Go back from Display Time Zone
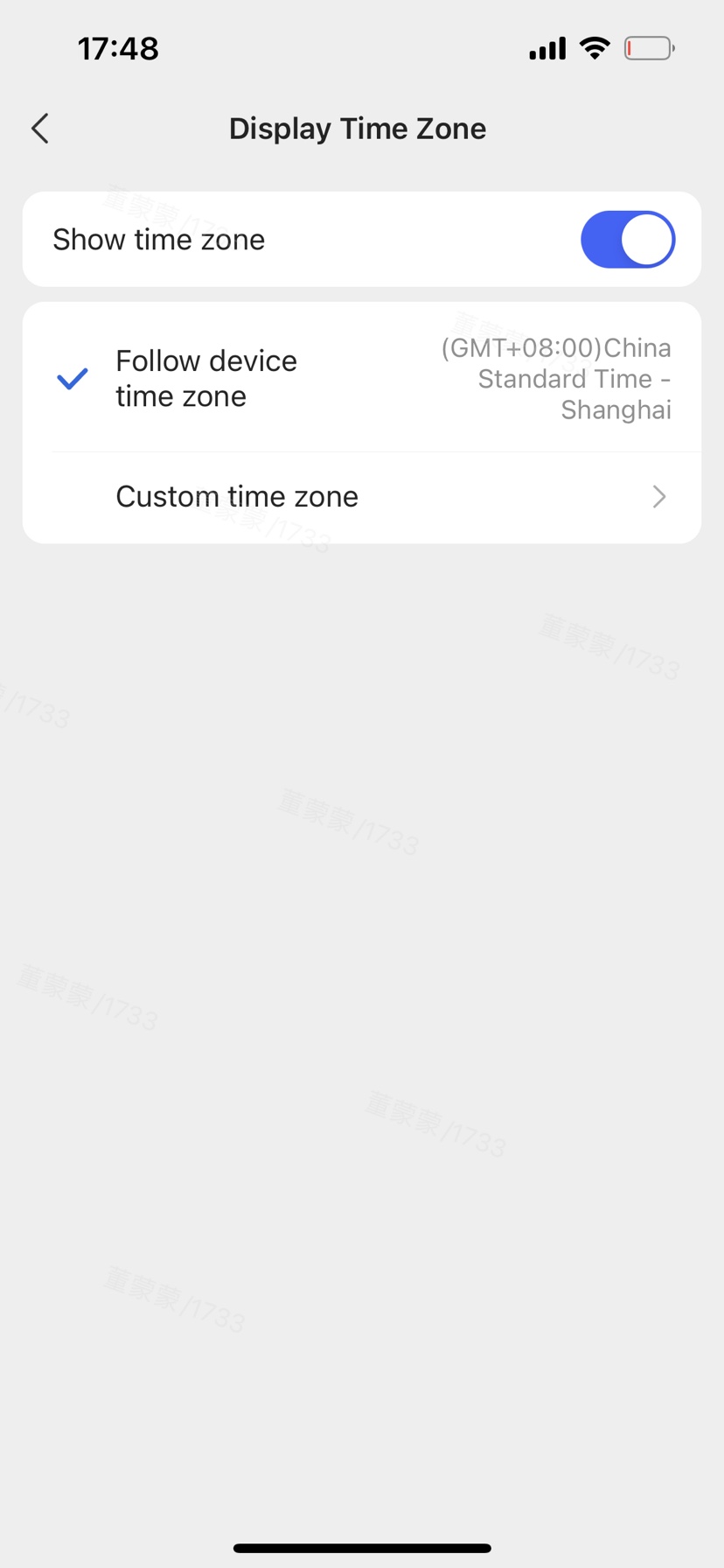 [x=40, y=129]
